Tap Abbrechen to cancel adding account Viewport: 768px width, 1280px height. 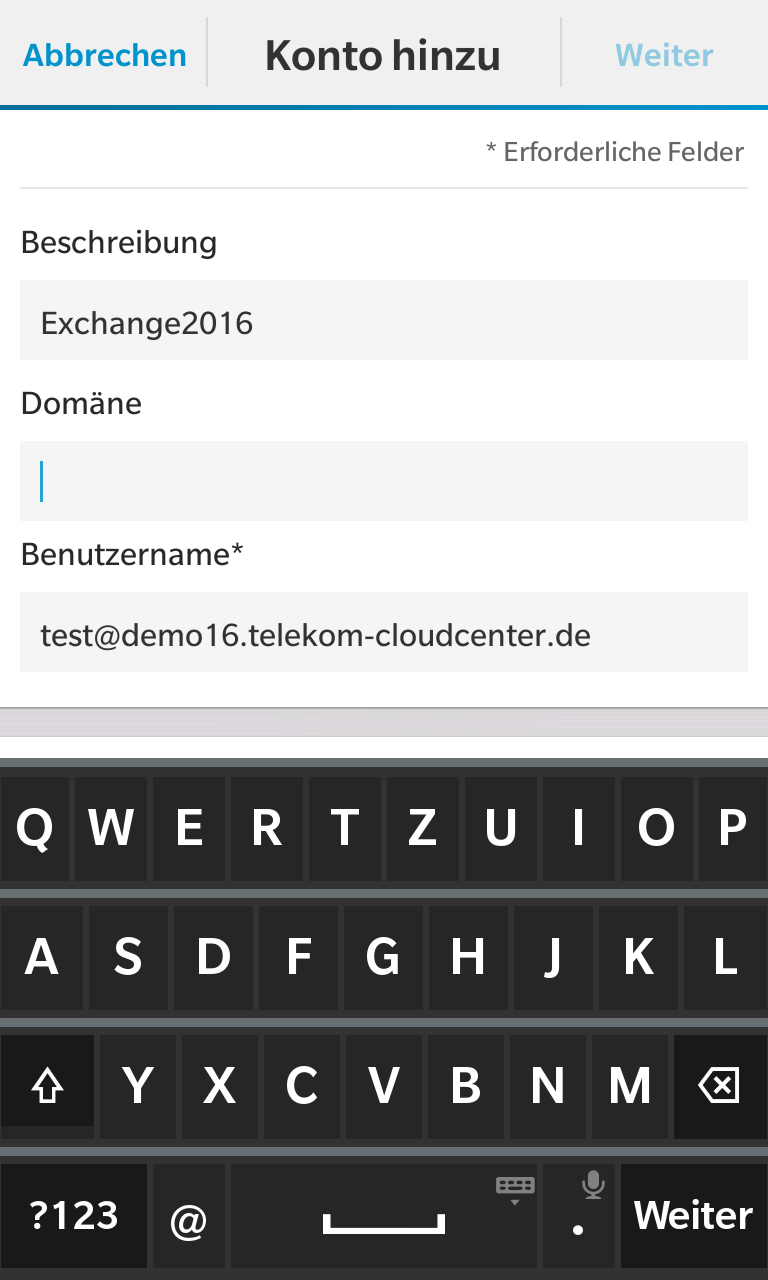pos(104,54)
